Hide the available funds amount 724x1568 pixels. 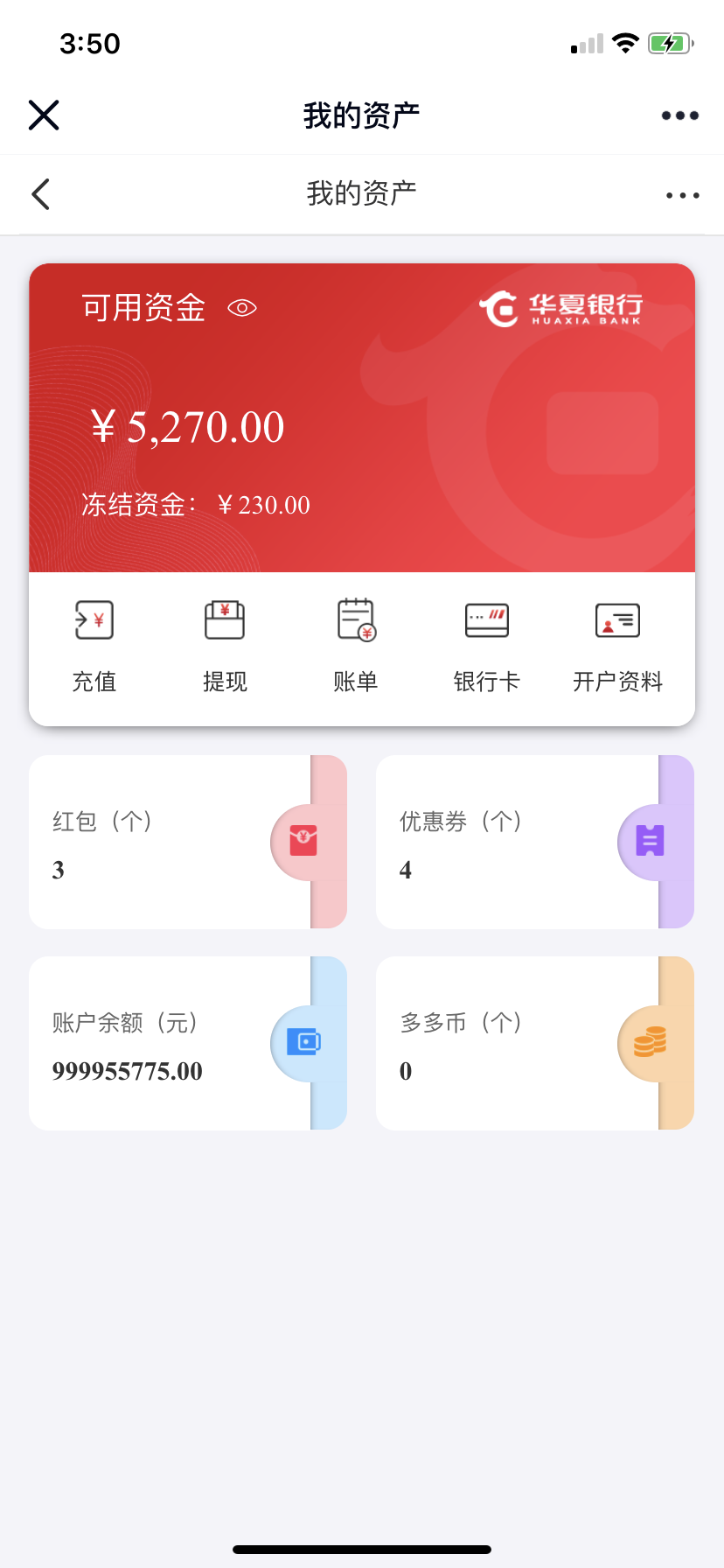(x=241, y=308)
